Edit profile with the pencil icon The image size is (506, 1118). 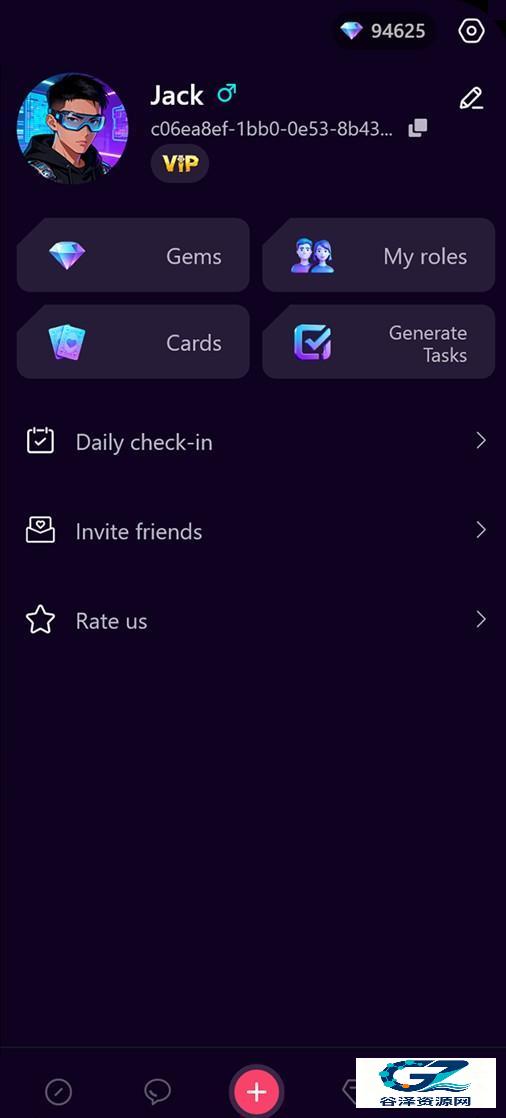(471, 98)
